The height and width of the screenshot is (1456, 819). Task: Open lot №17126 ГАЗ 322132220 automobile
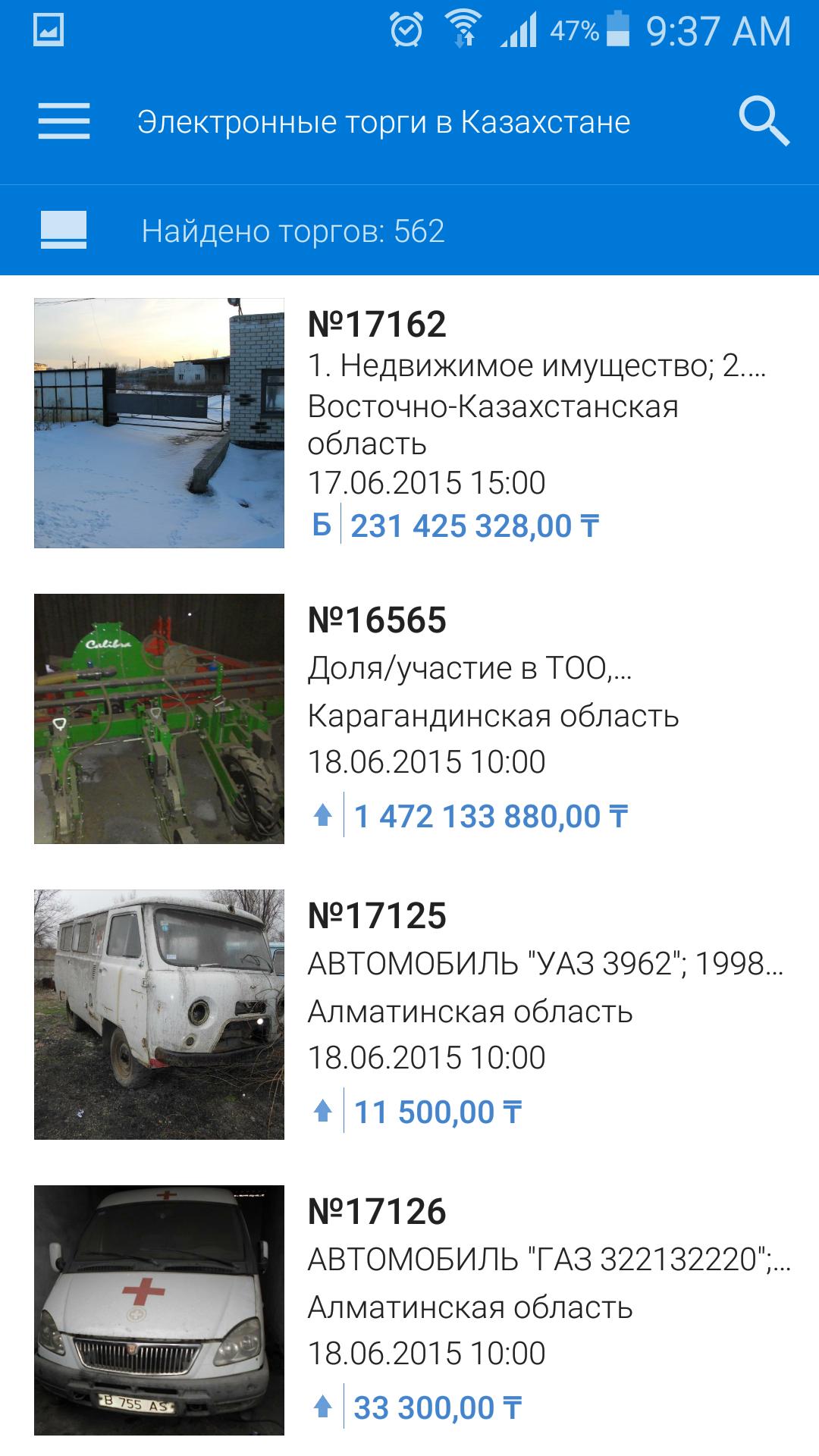tap(409, 1310)
